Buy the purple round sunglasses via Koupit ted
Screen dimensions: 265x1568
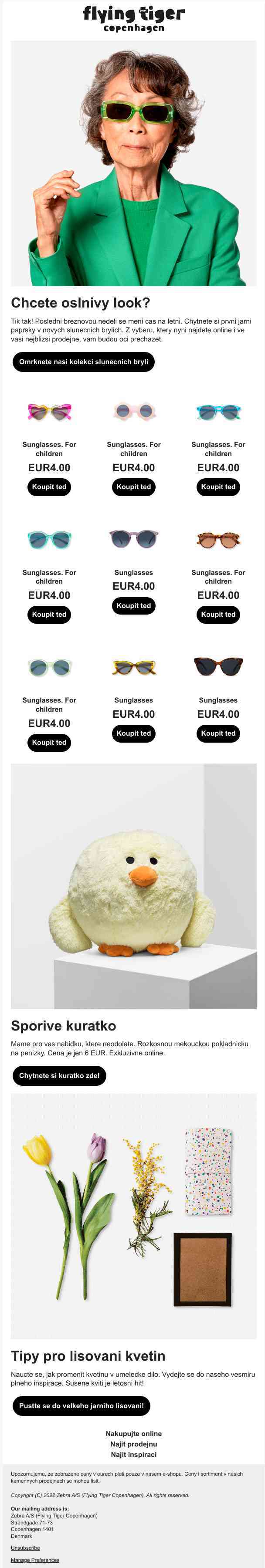(133, 606)
